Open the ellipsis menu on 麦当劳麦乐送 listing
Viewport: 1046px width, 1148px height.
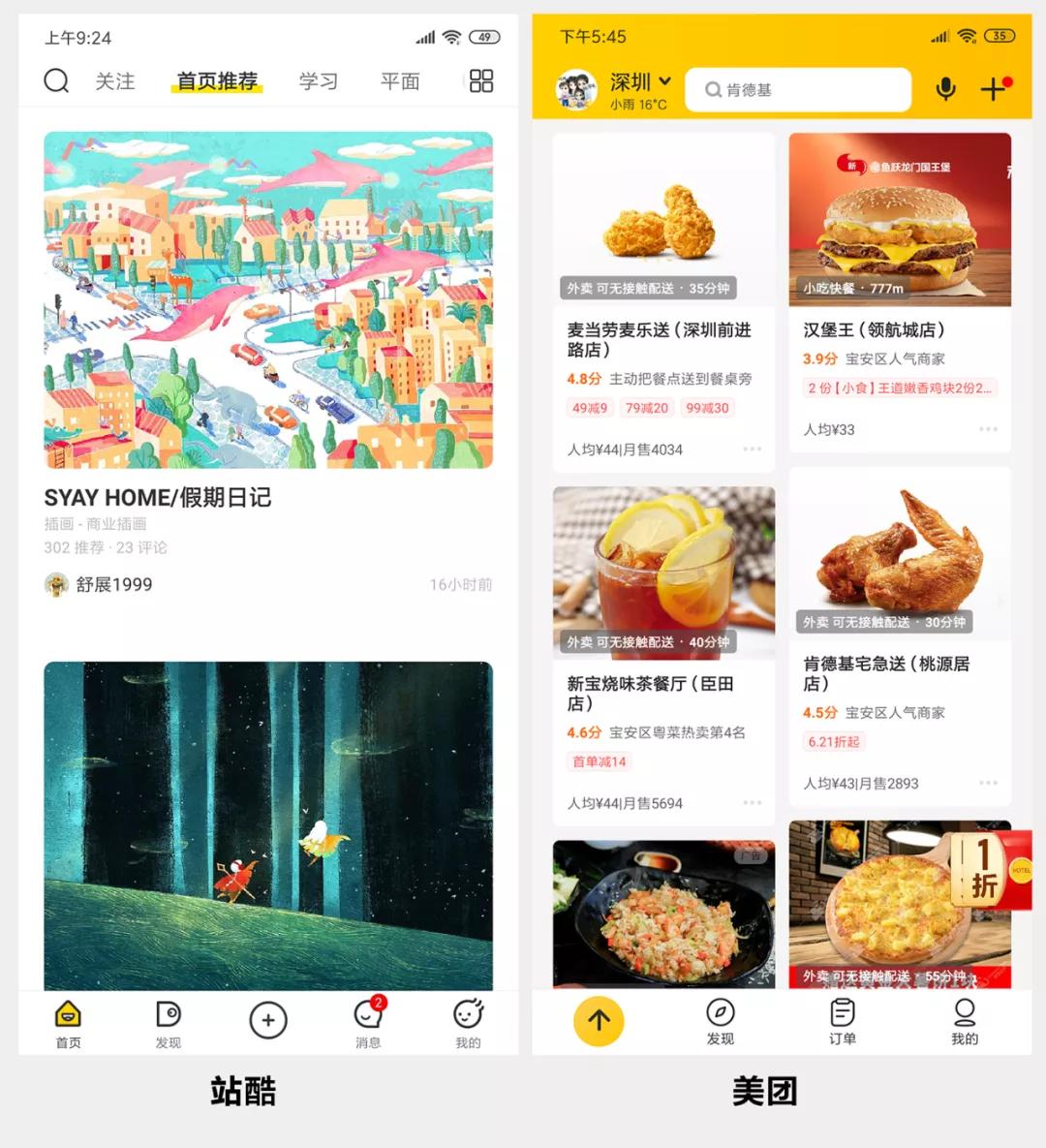tap(752, 450)
